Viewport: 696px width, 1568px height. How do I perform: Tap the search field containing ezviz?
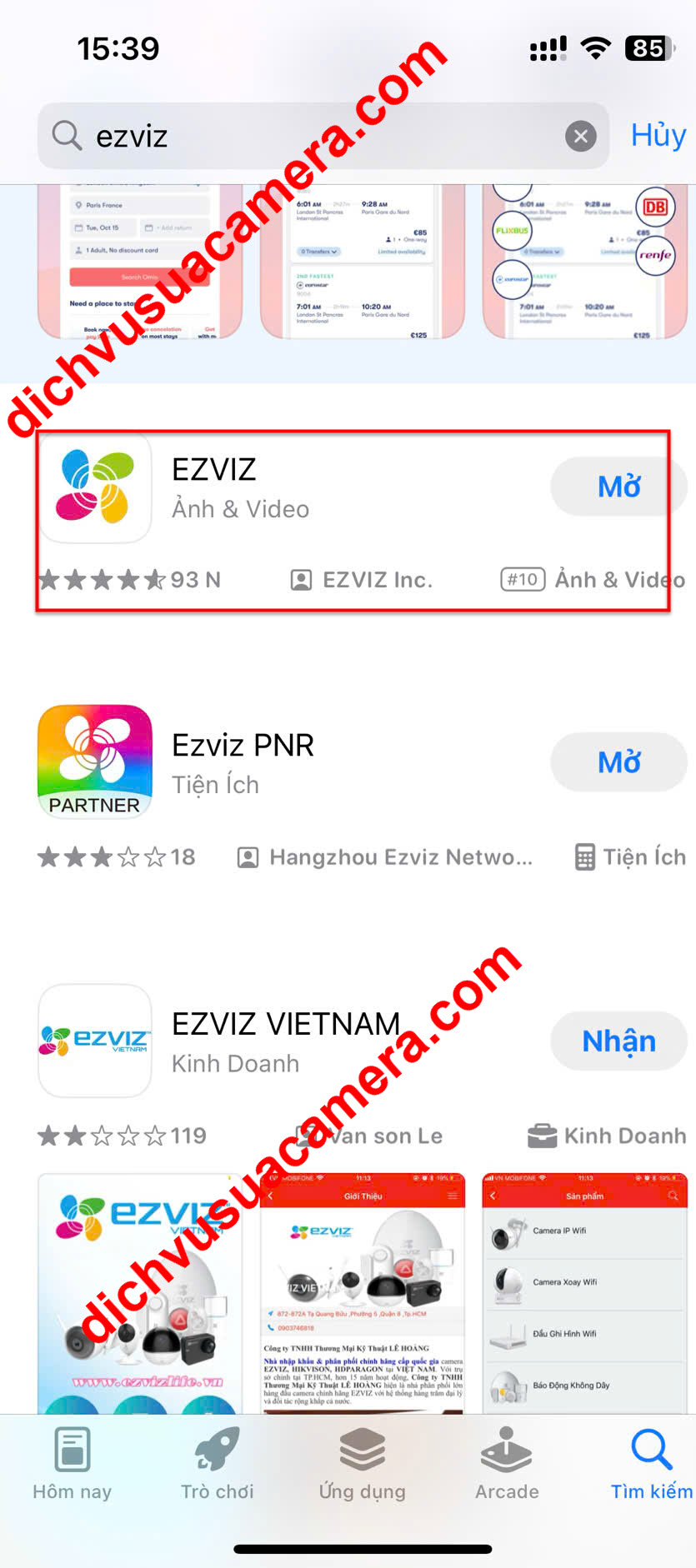coord(317,135)
